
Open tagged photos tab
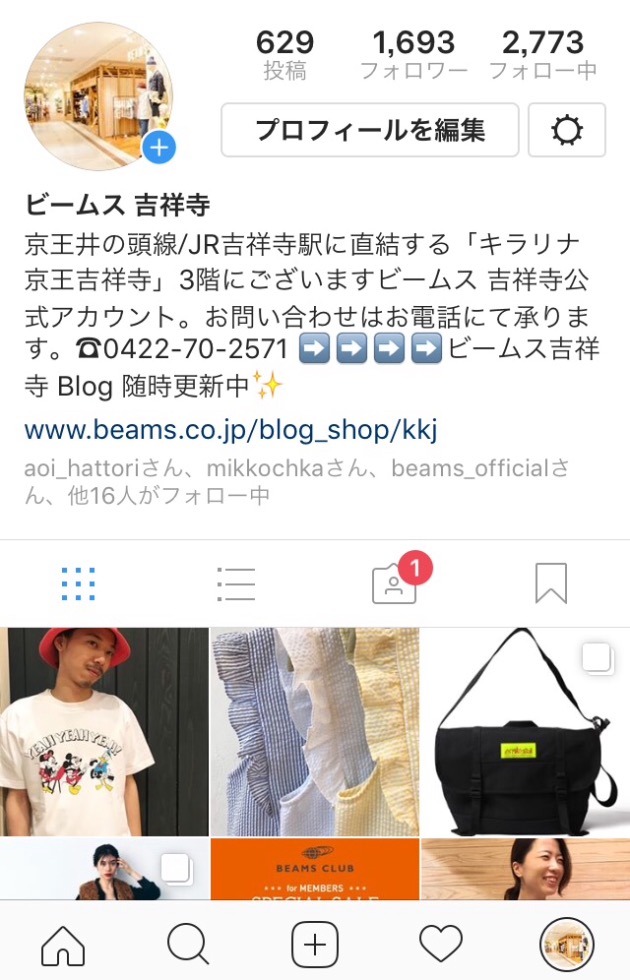(x=394, y=583)
